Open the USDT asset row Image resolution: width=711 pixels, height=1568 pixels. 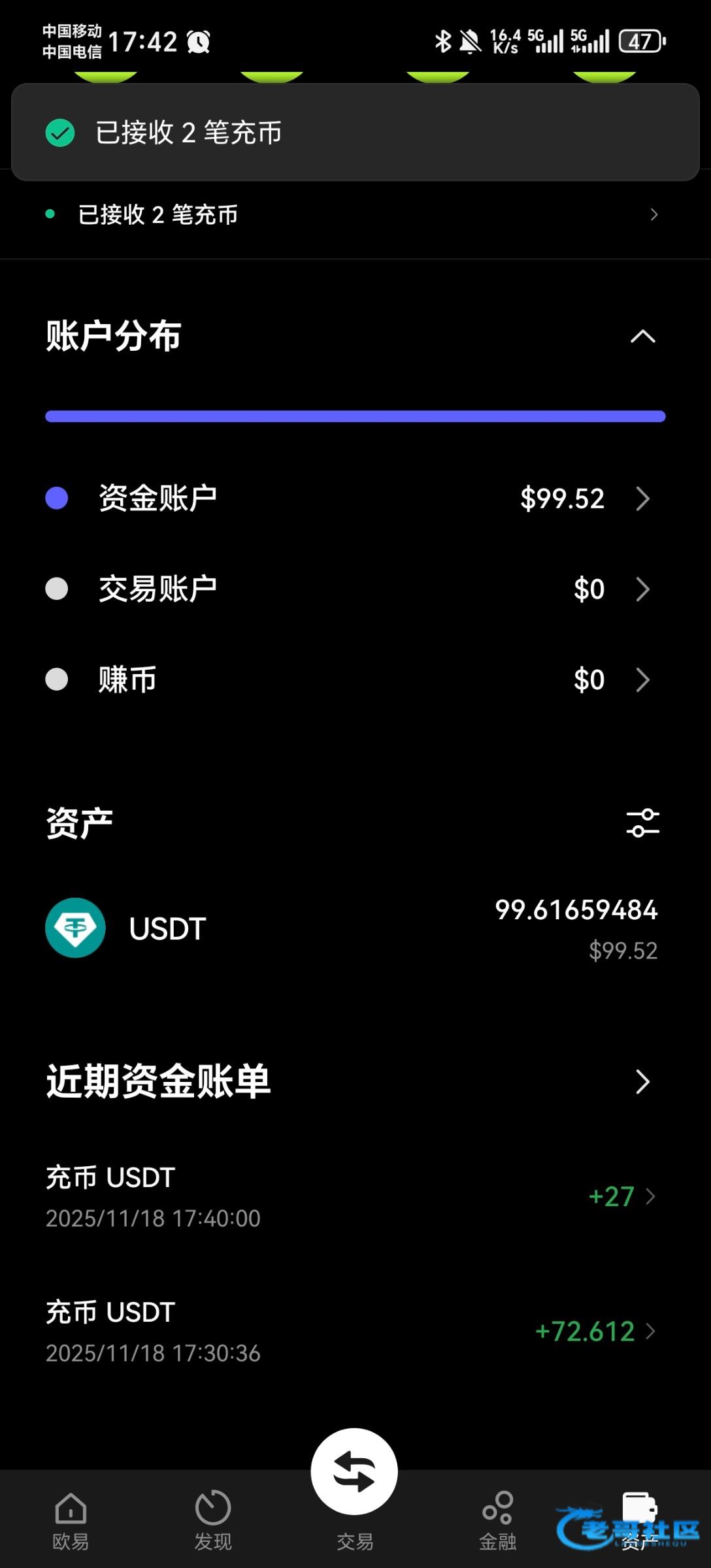click(353, 928)
